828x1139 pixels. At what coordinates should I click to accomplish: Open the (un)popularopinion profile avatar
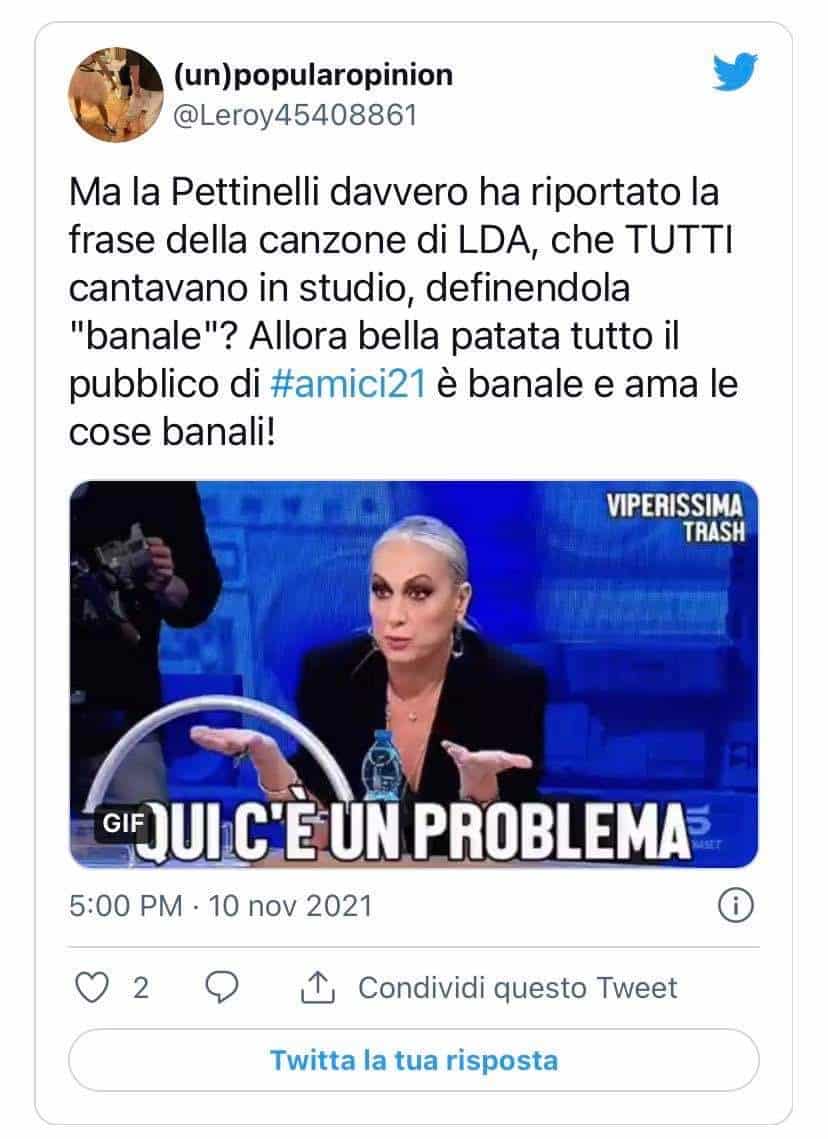click(x=115, y=95)
